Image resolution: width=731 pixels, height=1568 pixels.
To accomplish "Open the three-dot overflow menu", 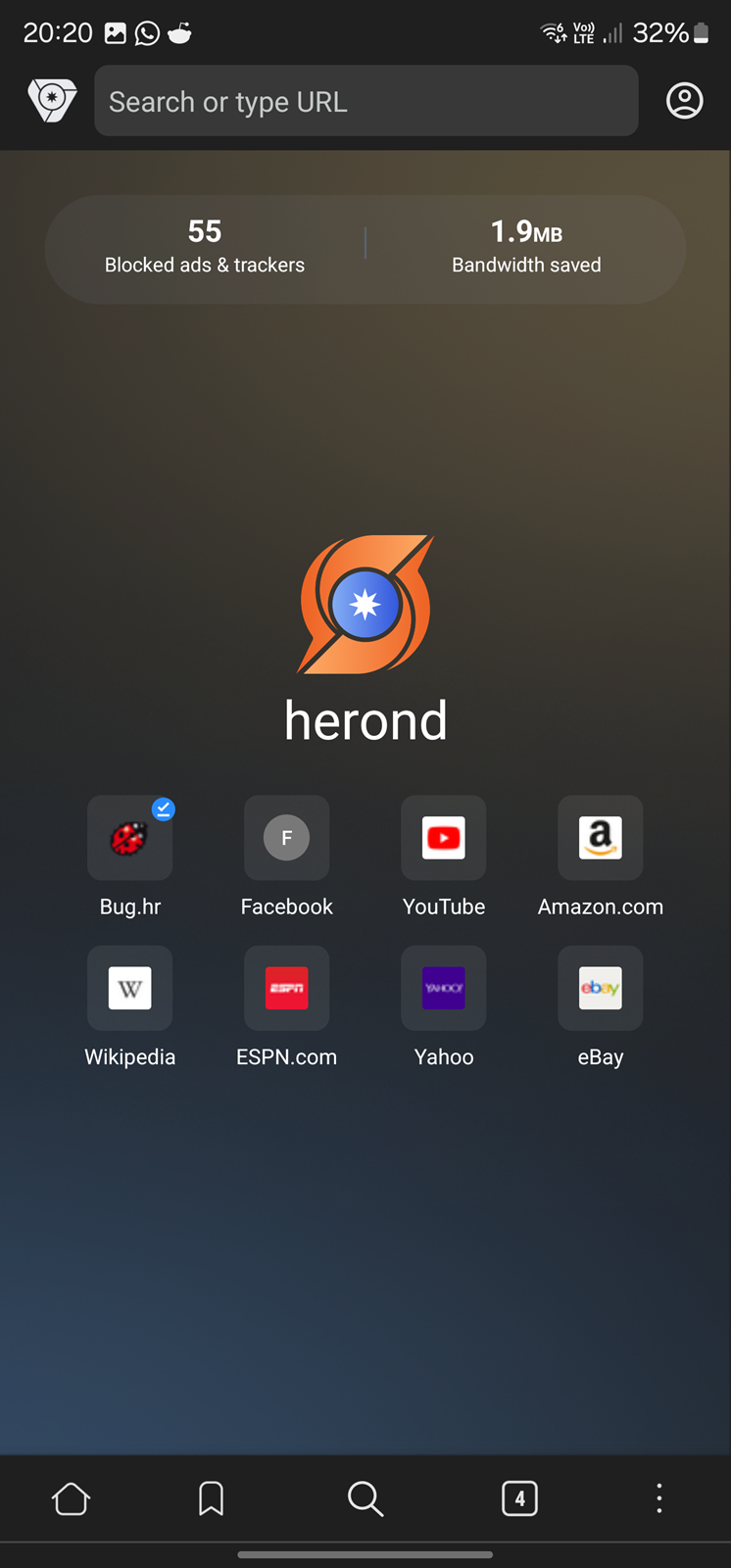I will tap(659, 1498).
